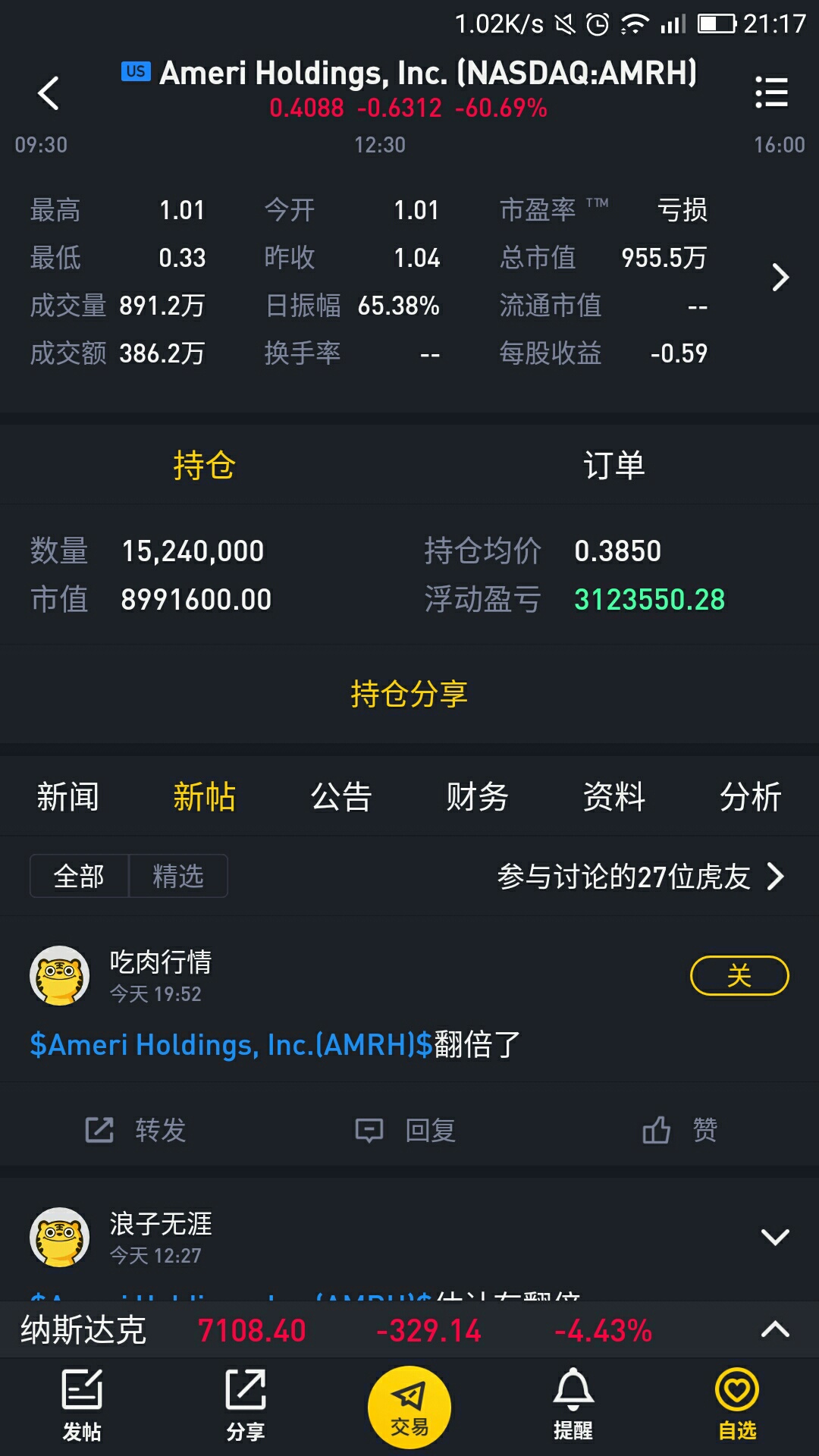This screenshot has height=1456, width=819.
Task: Expand the dropdown on 浪子无涯's post
Action: [774, 1237]
